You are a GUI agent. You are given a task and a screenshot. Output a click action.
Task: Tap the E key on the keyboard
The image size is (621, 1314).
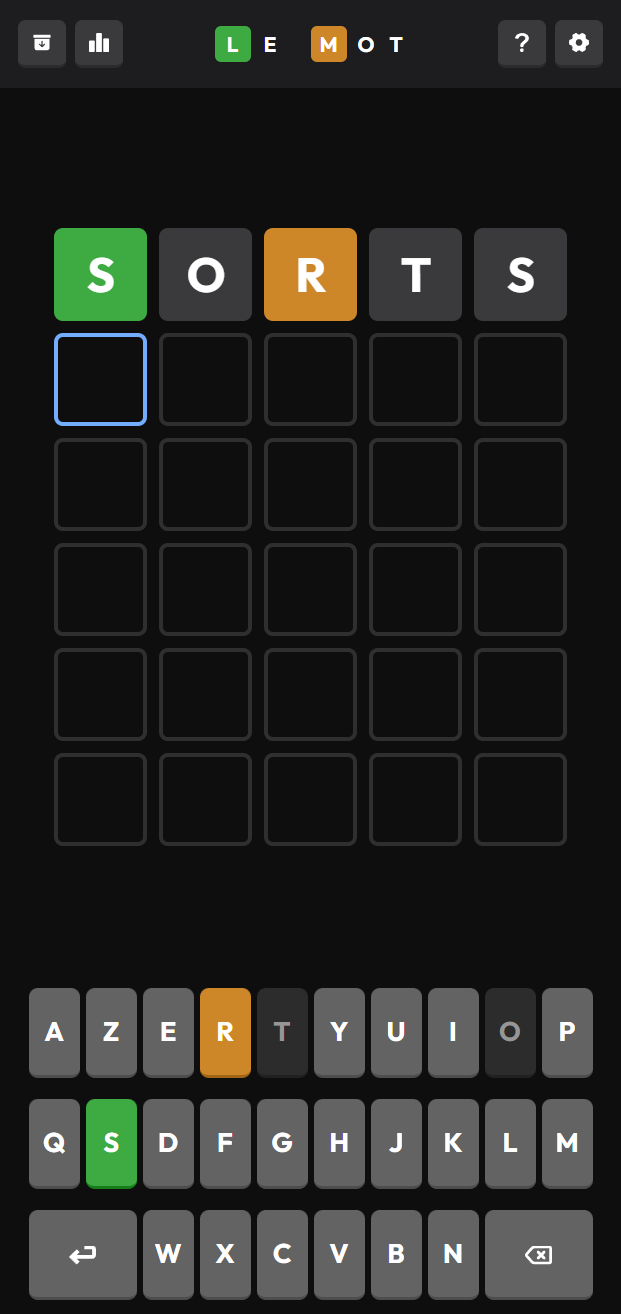[x=168, y=1032]
